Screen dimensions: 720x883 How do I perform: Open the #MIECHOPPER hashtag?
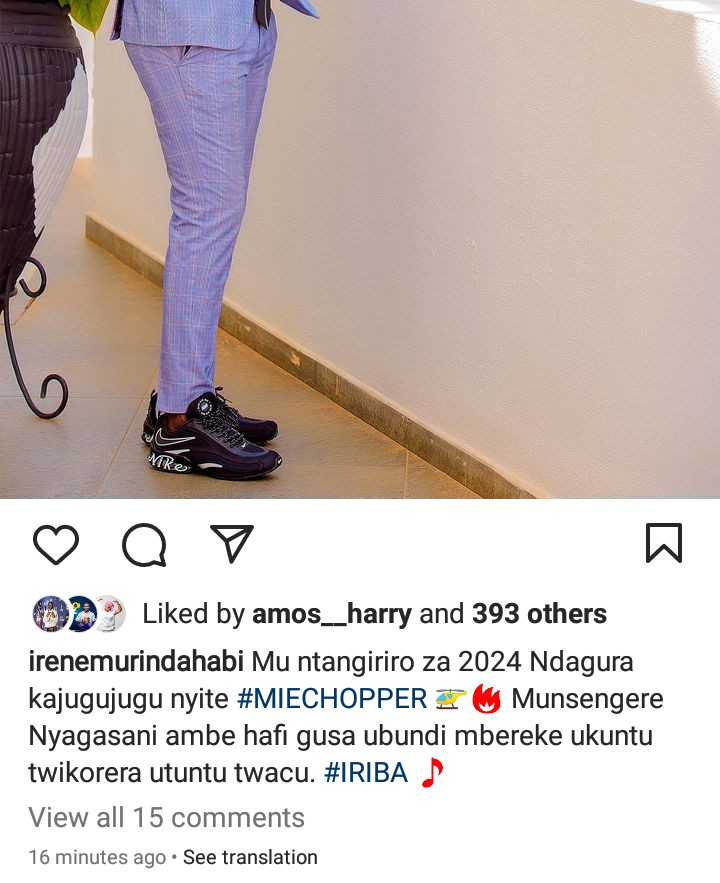point(331,699)
